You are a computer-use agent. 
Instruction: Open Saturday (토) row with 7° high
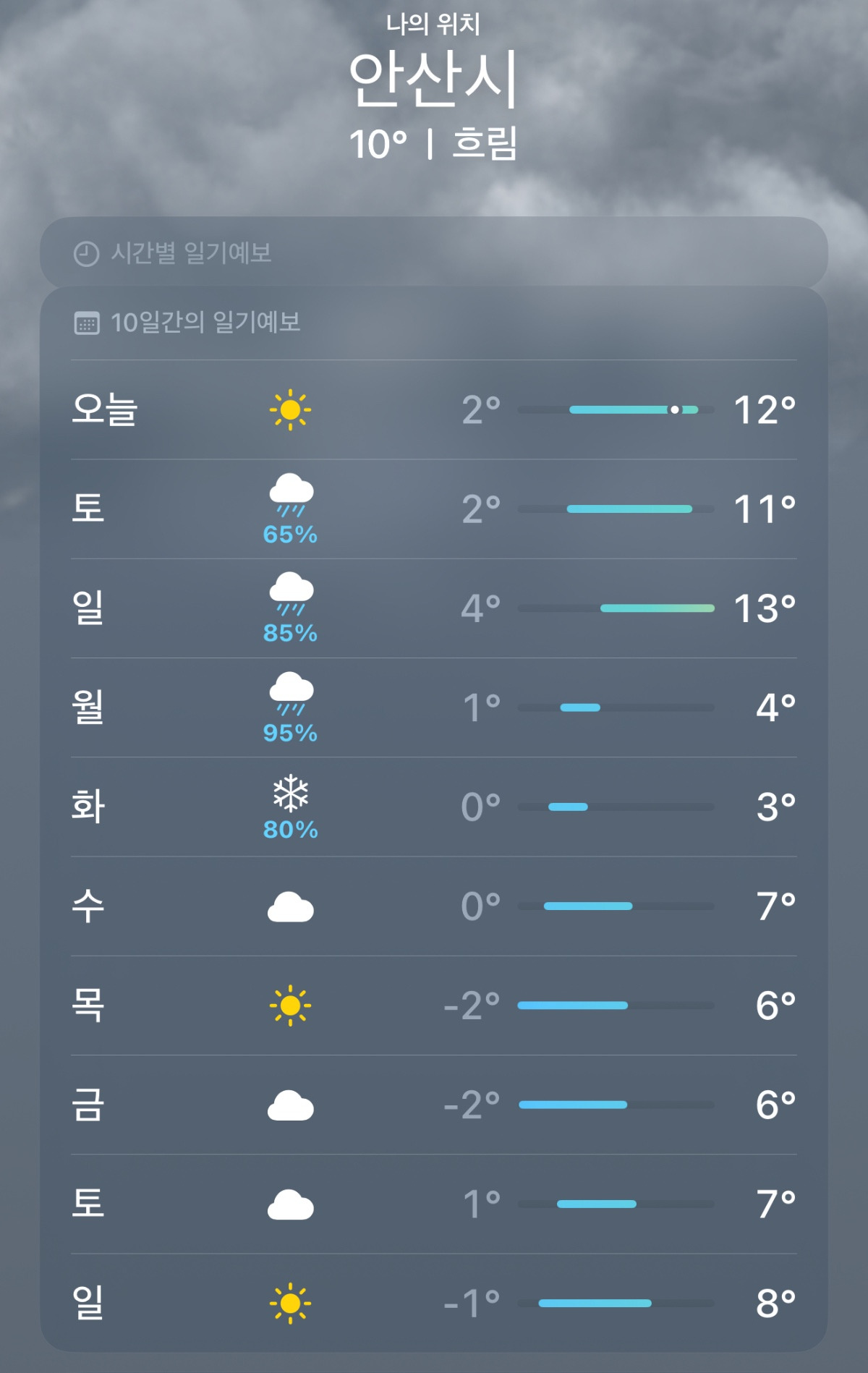(x=434, y=1204)
